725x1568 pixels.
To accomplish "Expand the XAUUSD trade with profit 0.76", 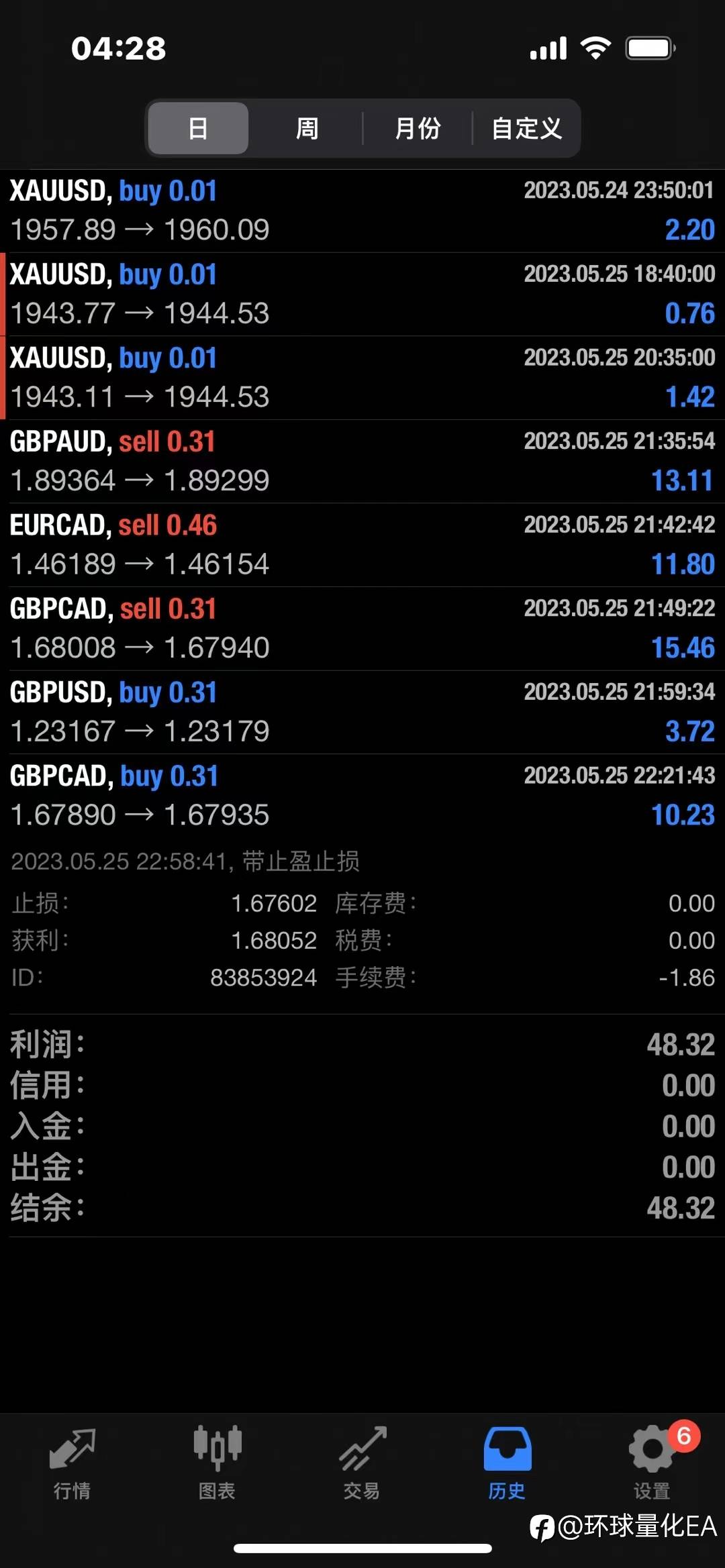I will click(x=362, y=294).
